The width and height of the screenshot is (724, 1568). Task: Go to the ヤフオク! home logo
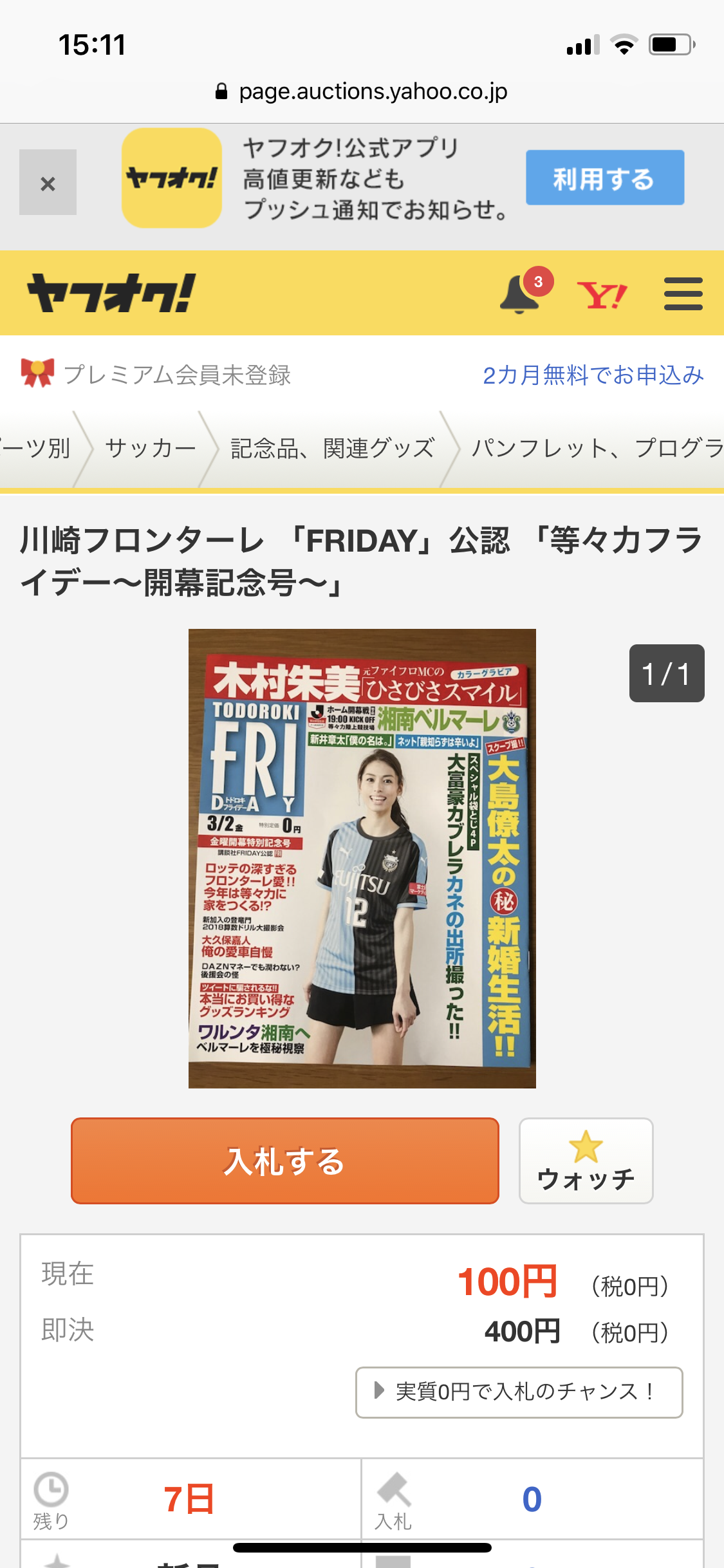pyautogui.click(x=111, y=294)
